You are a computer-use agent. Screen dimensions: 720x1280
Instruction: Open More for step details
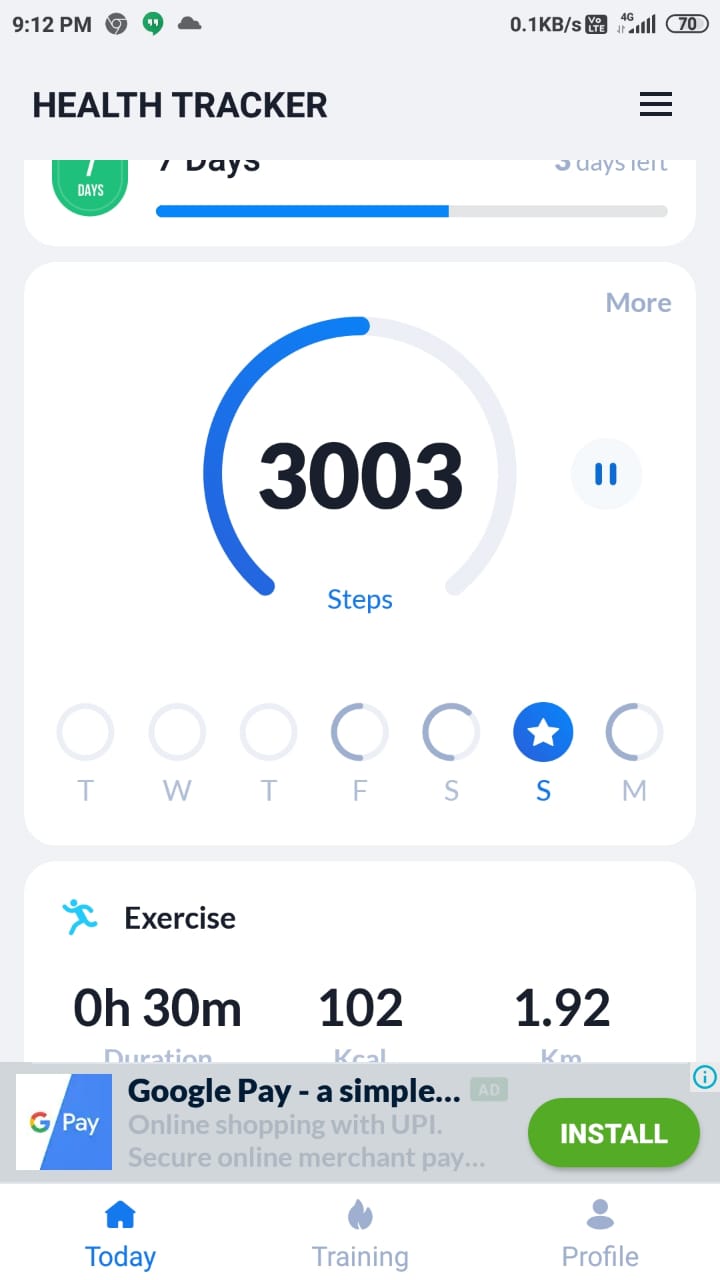[x=638, y=303]
